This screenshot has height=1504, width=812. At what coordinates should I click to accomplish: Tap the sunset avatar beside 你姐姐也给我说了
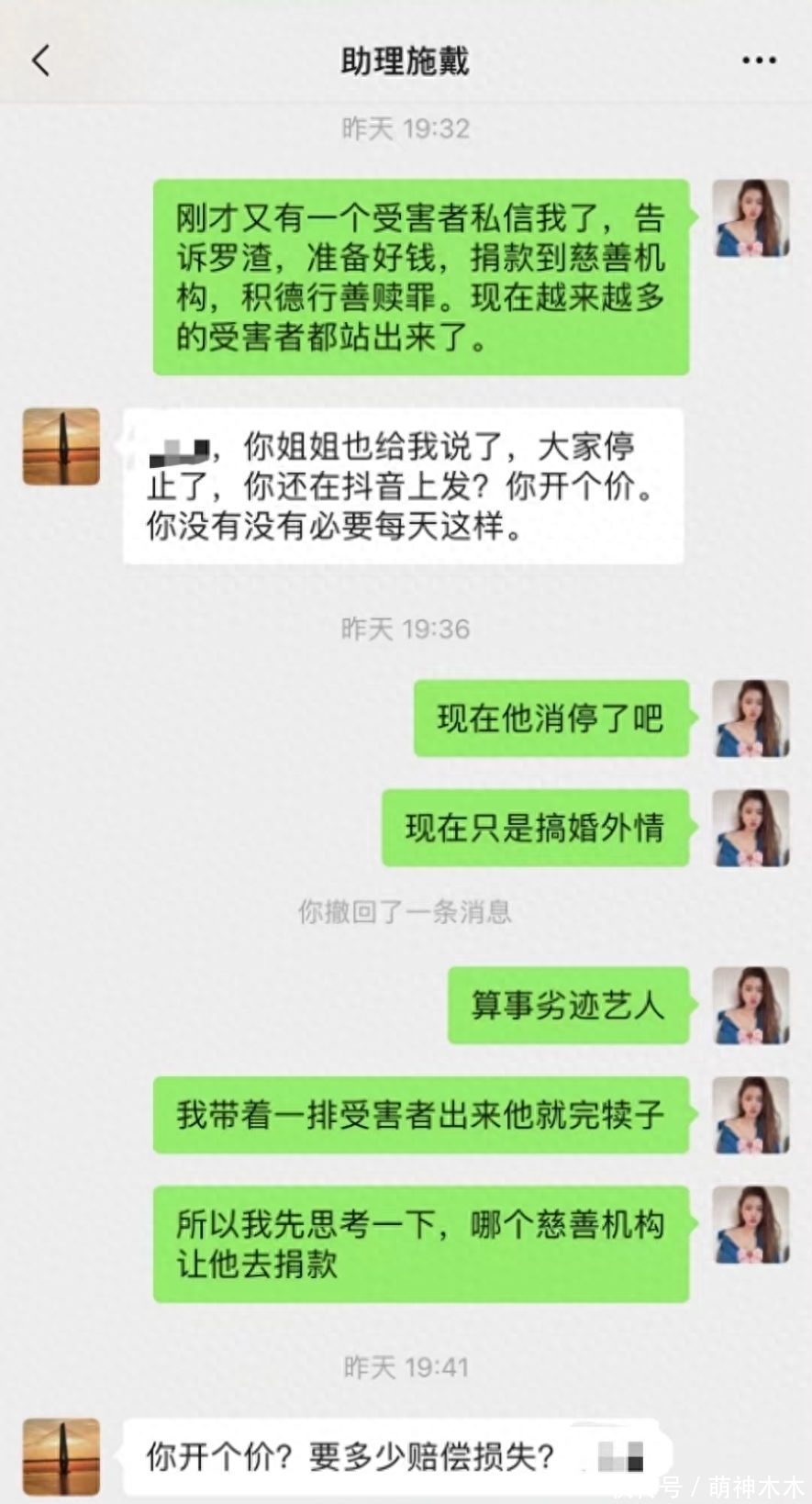click(x=61, y=447)
